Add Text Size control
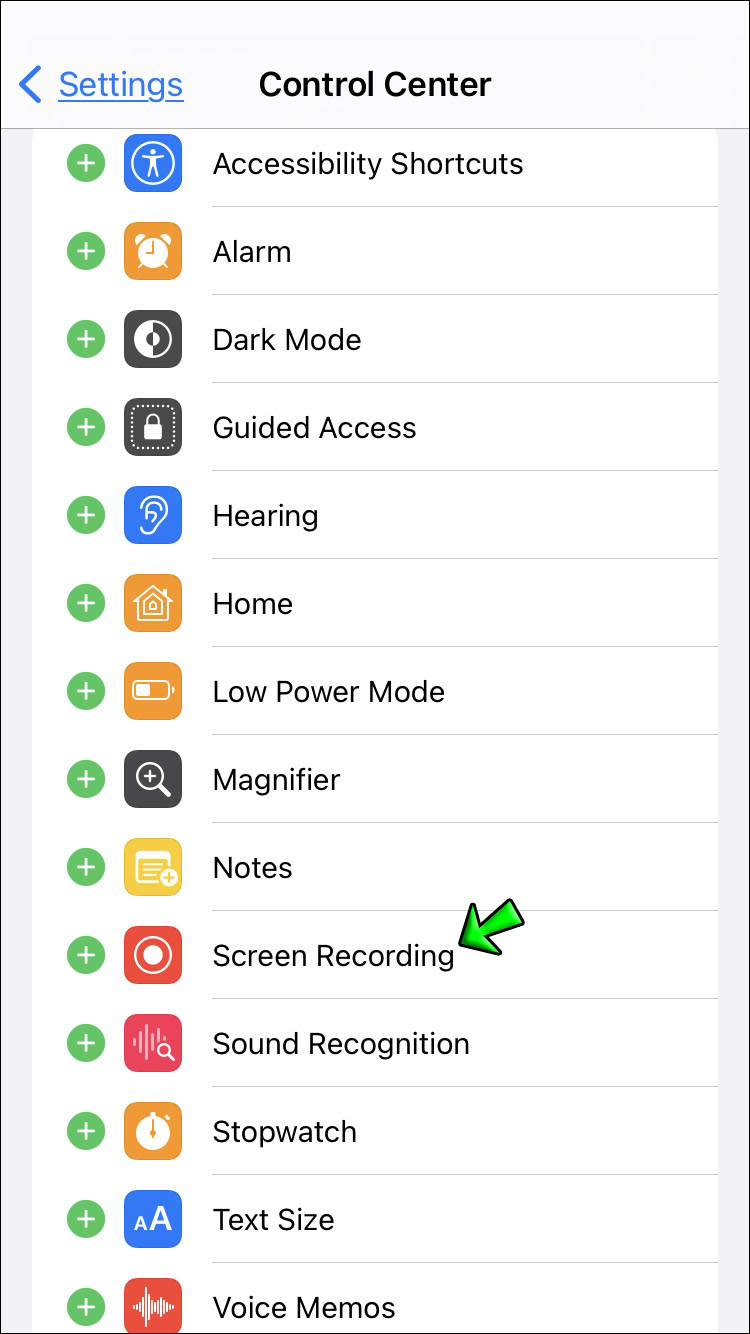 [x=86, y=1219]
